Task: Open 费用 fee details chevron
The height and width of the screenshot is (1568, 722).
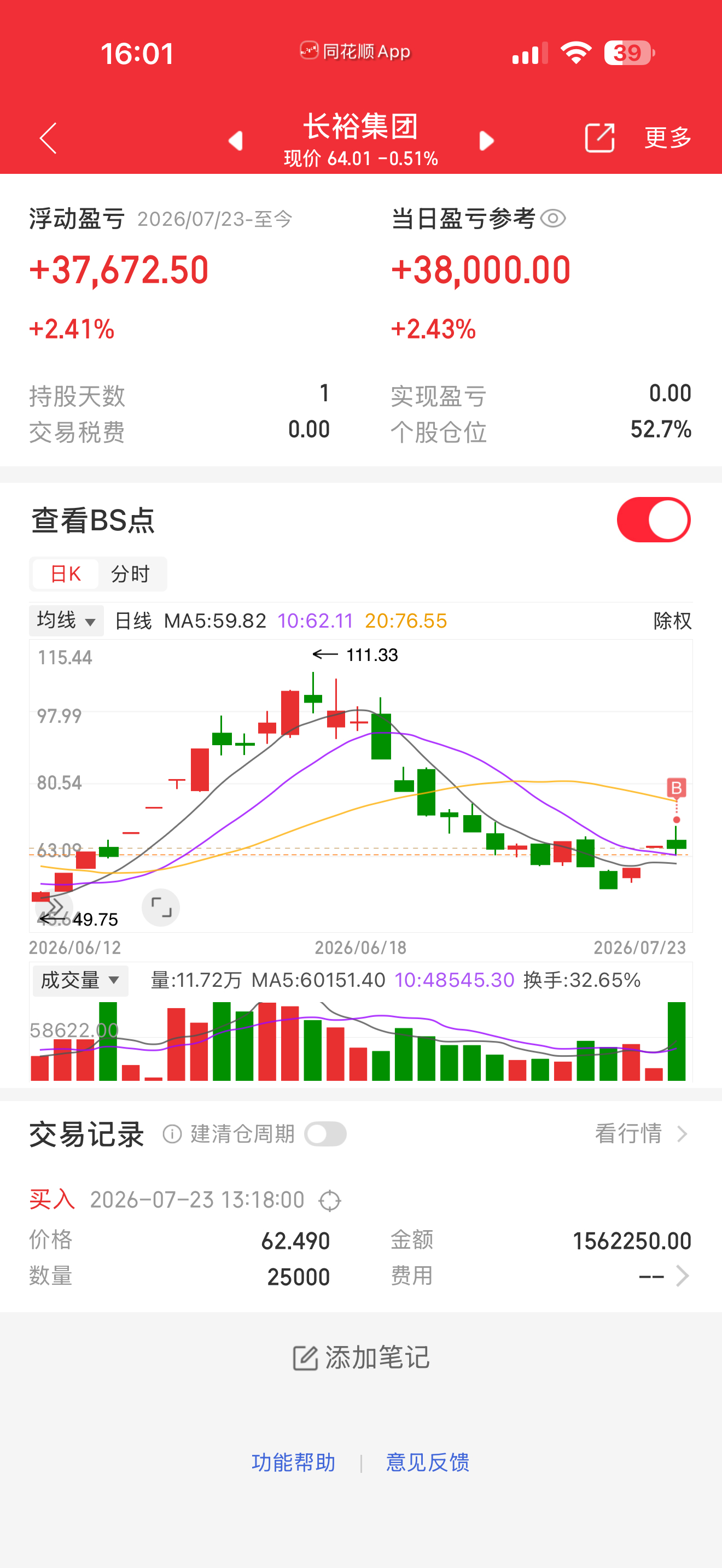Action: [x=683, y=1276]
